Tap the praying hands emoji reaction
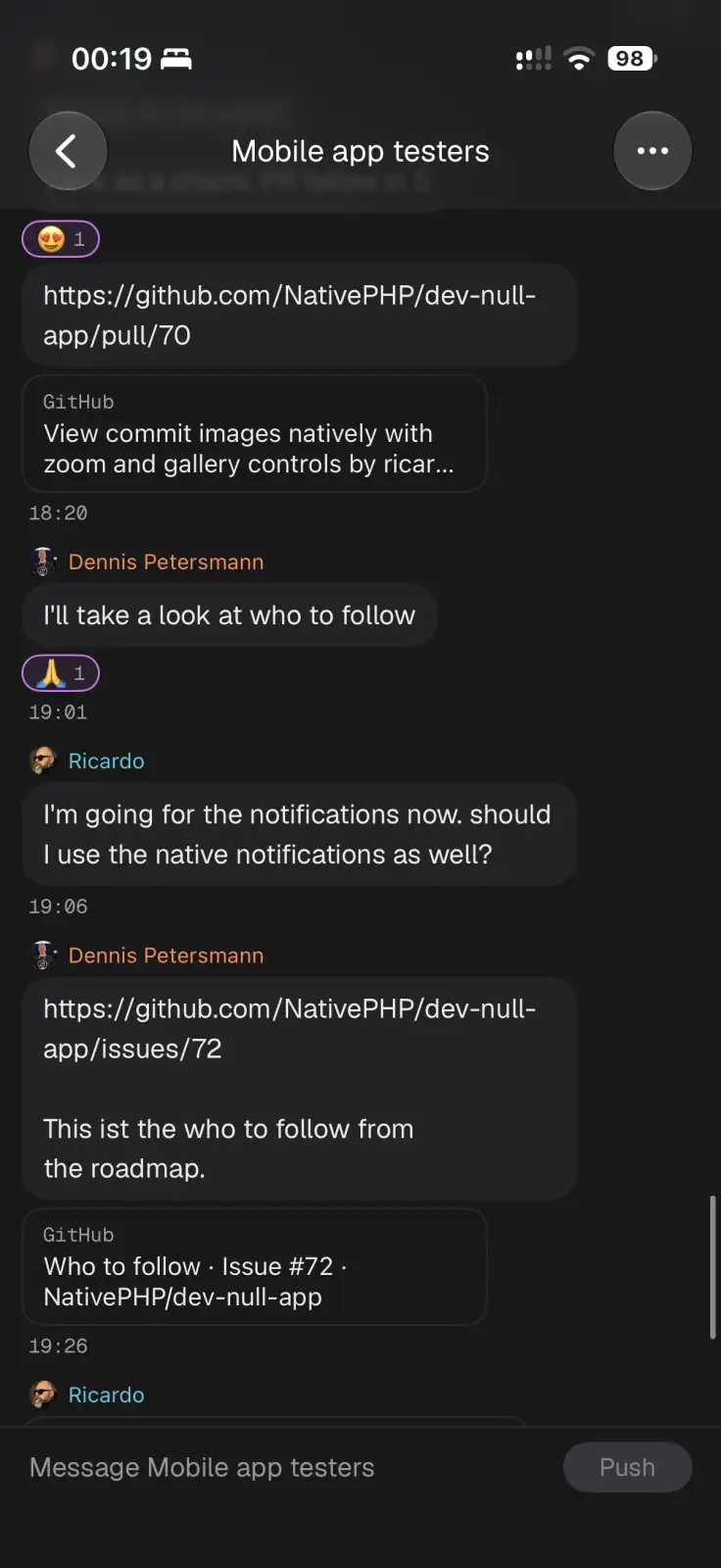 point(61,673)
